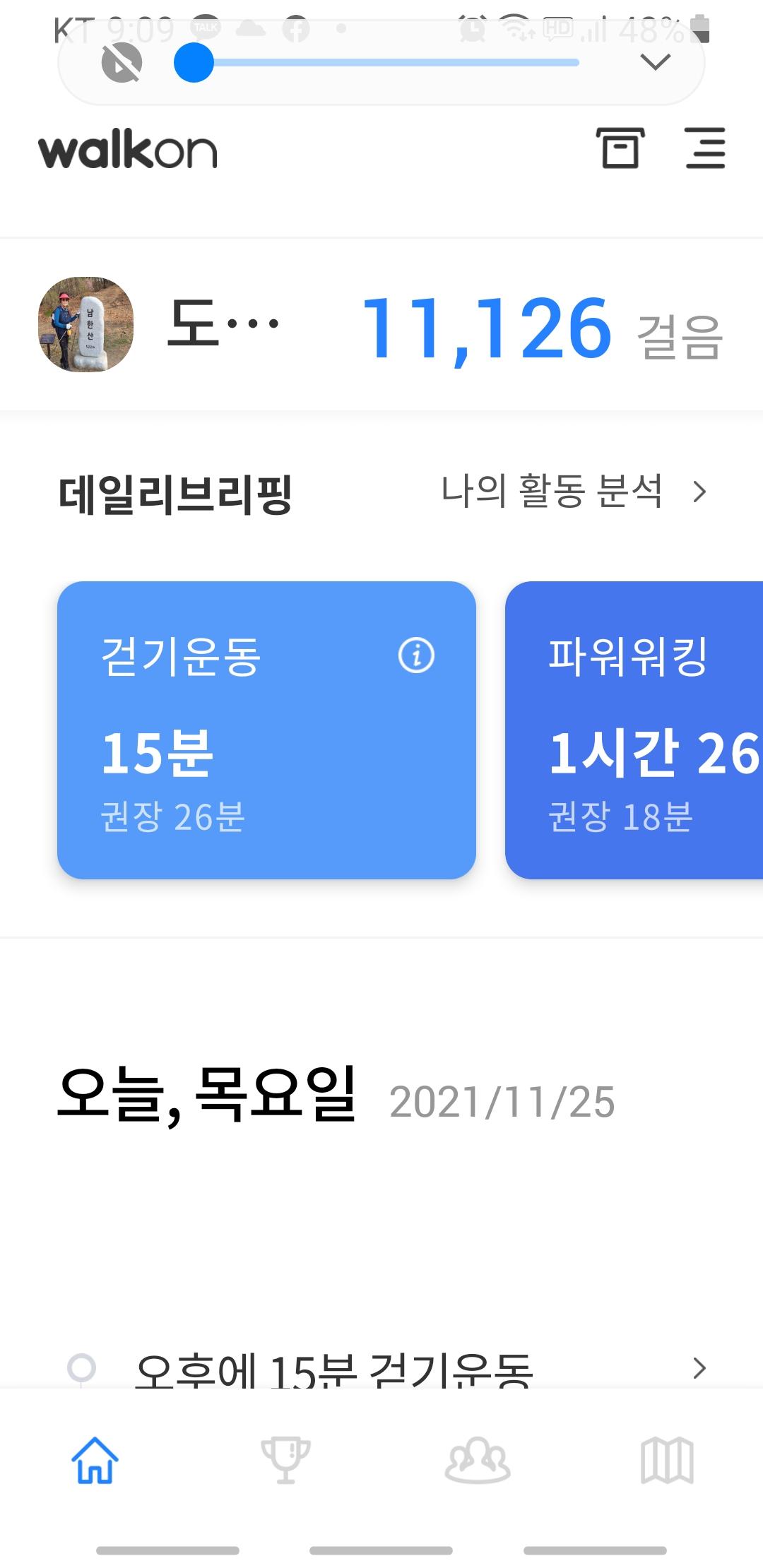Switch to the community group tab
The width and height of the screenshot is (763, 1568).
[477, 1459]
